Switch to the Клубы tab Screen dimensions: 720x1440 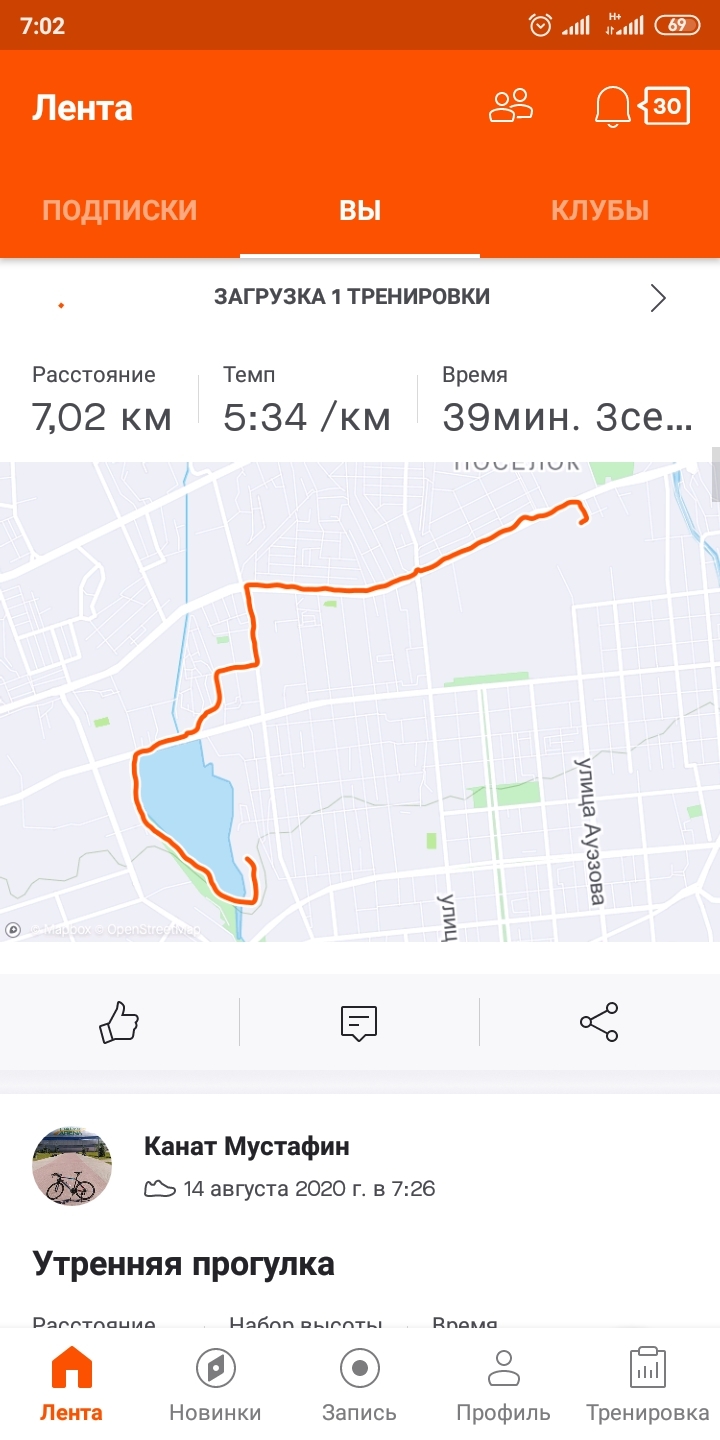[600, 211]
